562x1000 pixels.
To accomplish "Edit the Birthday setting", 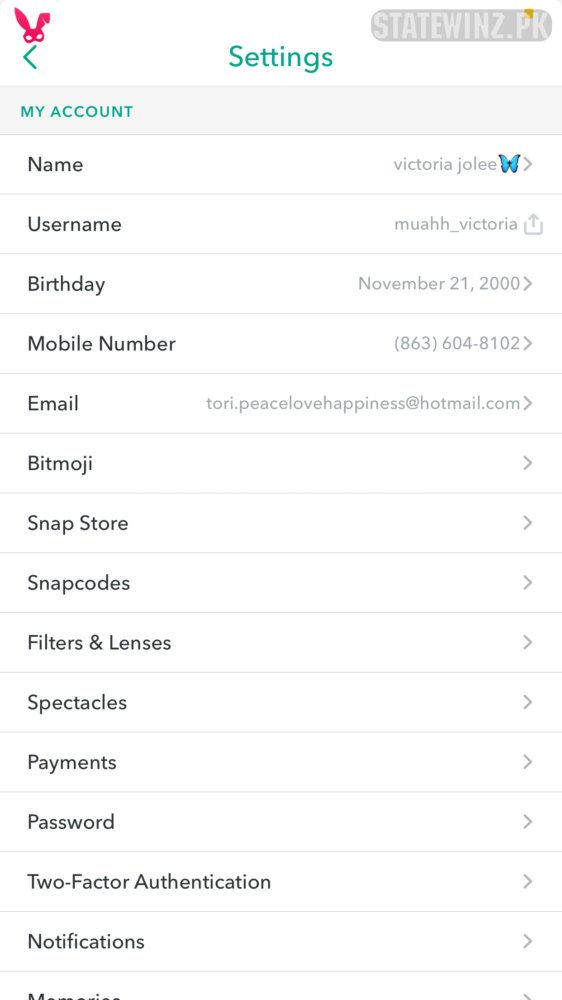I will click(x=281, y=284).
